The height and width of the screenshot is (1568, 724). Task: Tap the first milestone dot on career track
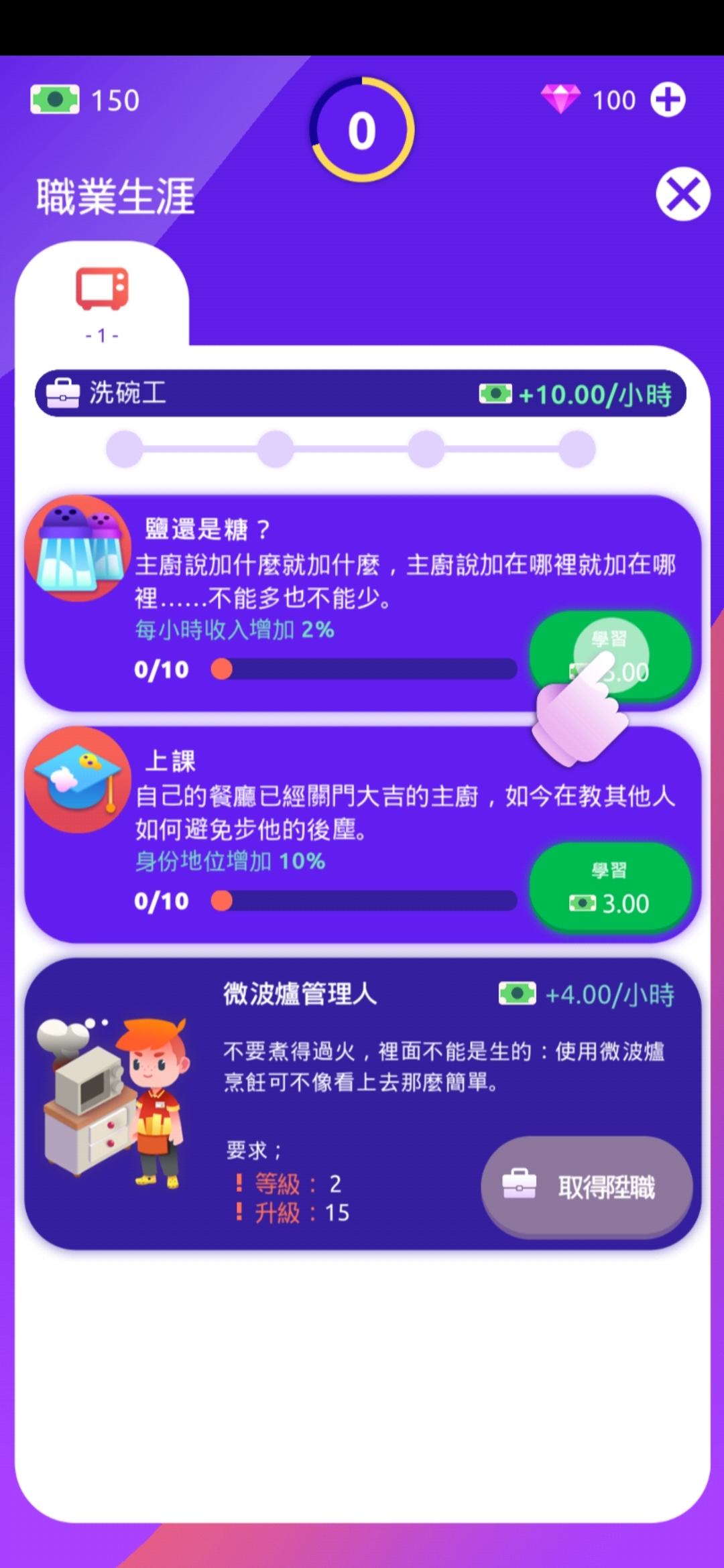point(124,449)
